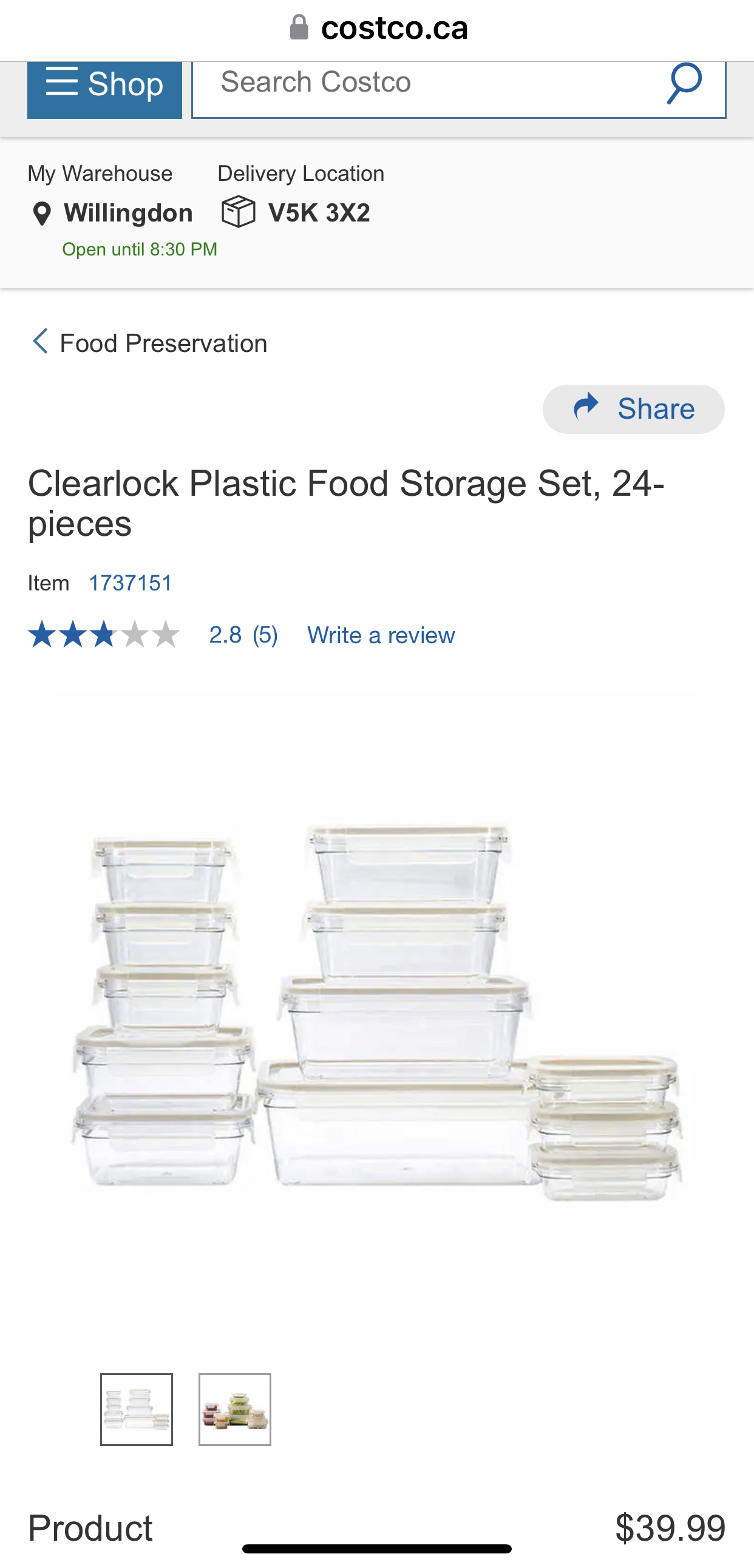This screenshot has width=754, height=1568.
Task: Write a review
Action: click(x=381, y=635)
